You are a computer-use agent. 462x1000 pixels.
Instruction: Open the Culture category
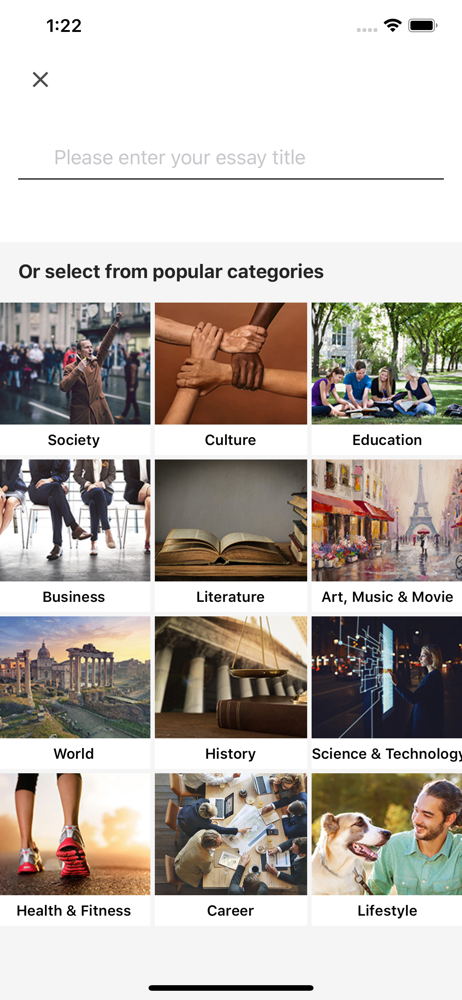[x=230, y=379]
